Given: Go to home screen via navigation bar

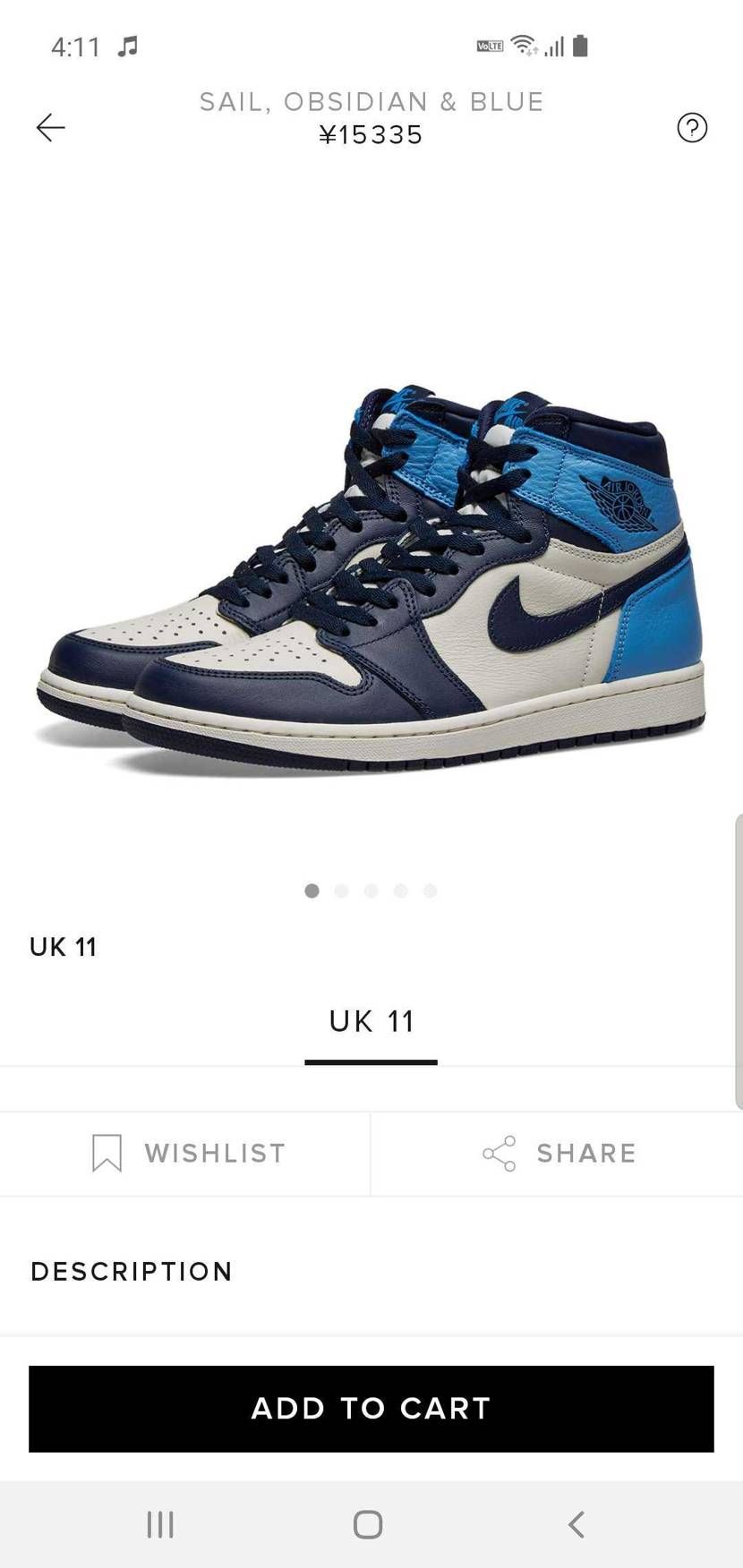Looking at the screenshot, I should click(368, 1524).
